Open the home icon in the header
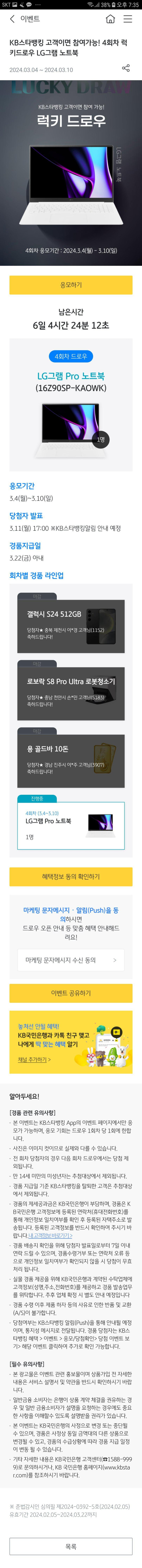This screenshot has height=1568, width=142. 110,19
